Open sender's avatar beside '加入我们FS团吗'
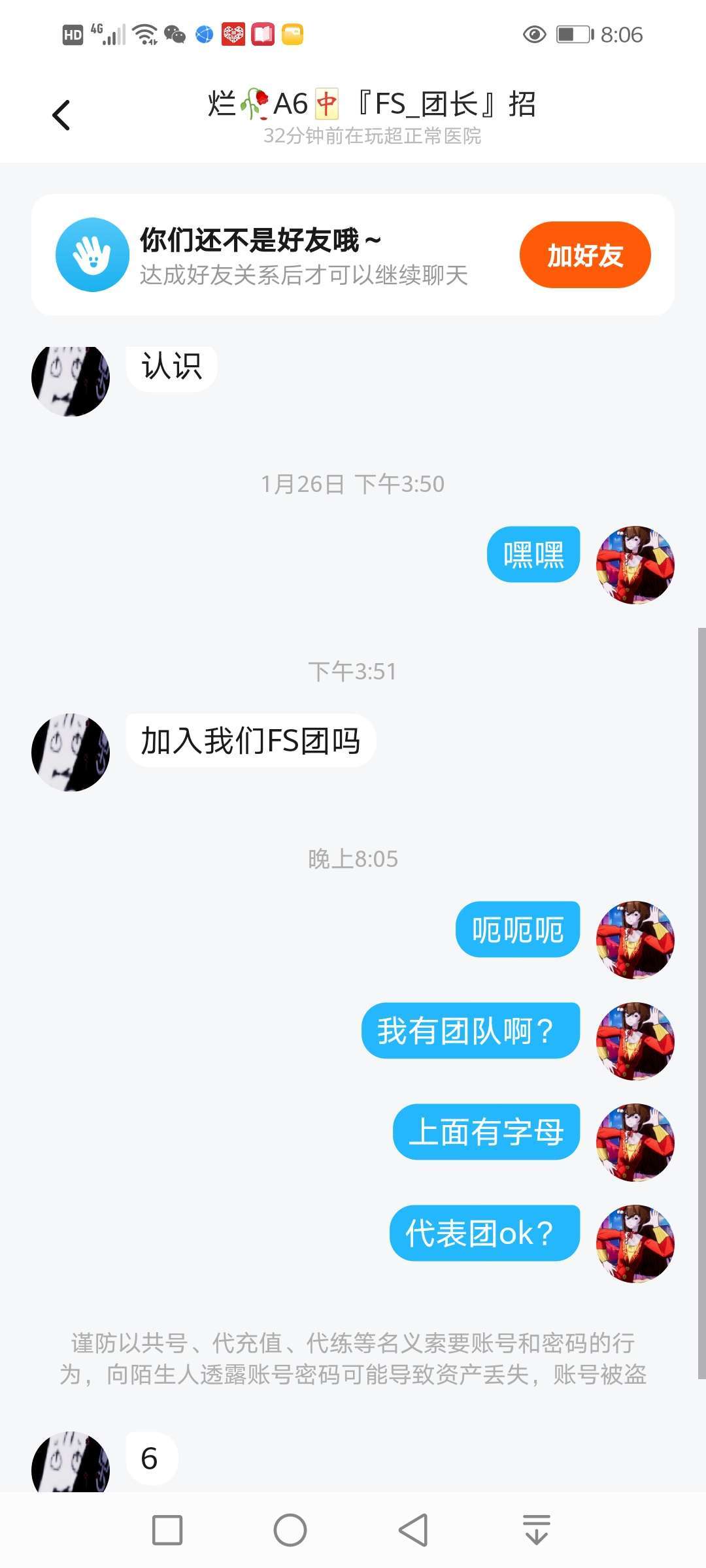The image size is (706, 1568). pos(71,752)
